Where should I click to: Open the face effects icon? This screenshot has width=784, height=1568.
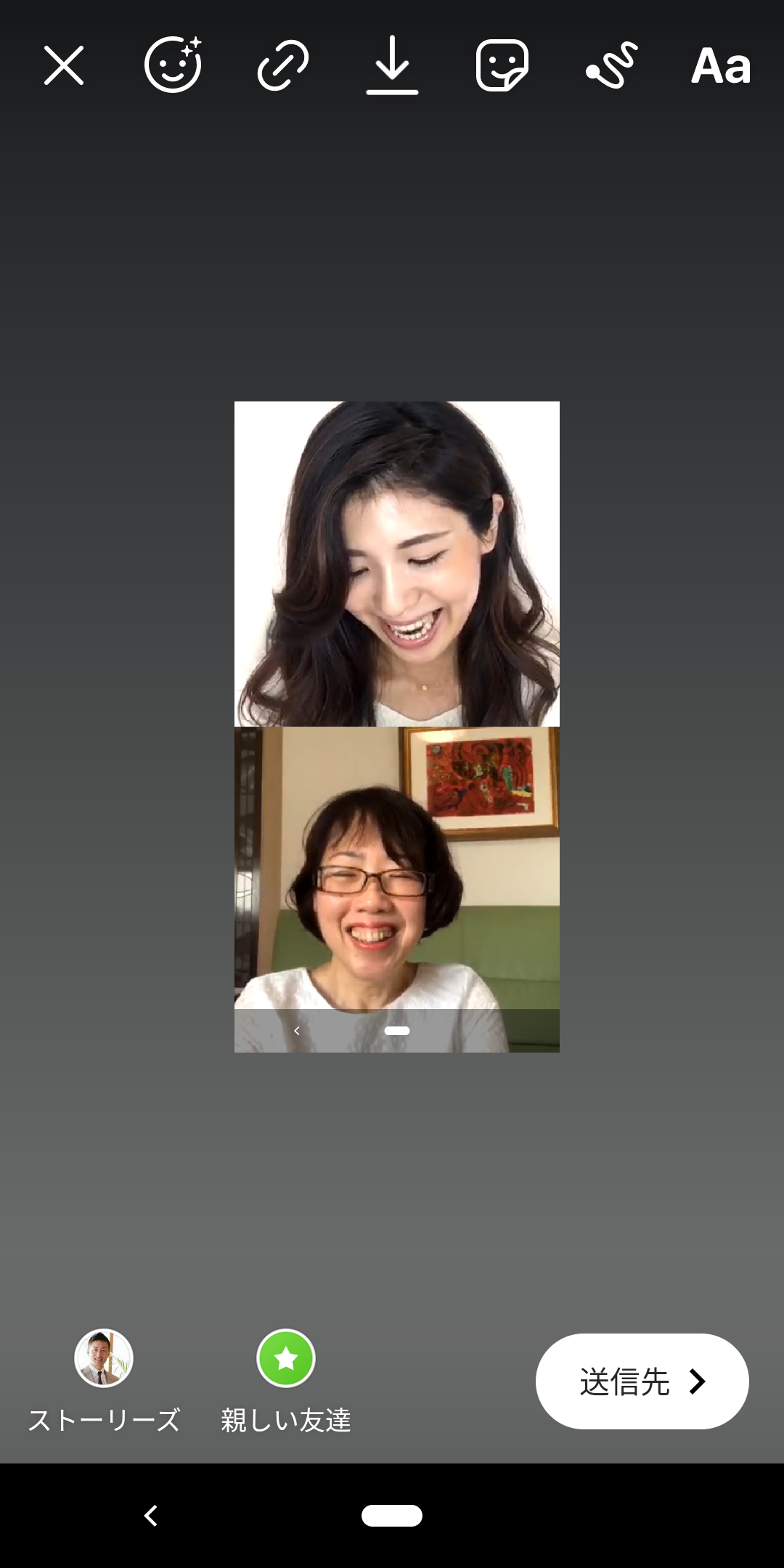point(173,65)
